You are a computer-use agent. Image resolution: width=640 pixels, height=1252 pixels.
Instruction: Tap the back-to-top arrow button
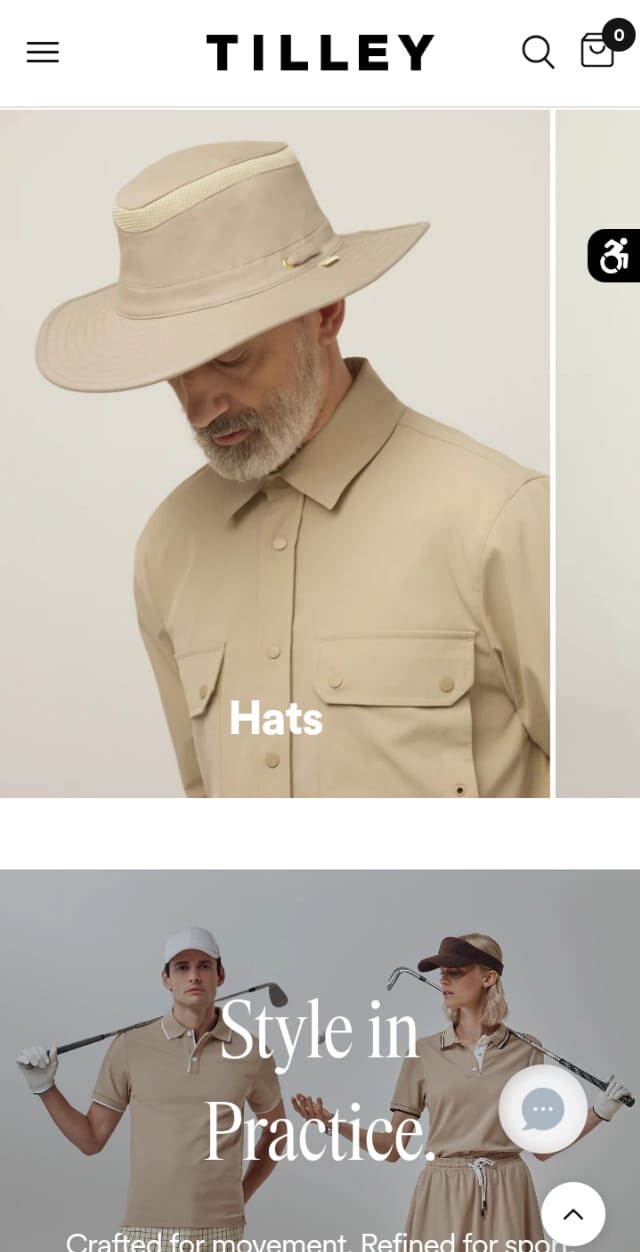[x=573, y=1214]
